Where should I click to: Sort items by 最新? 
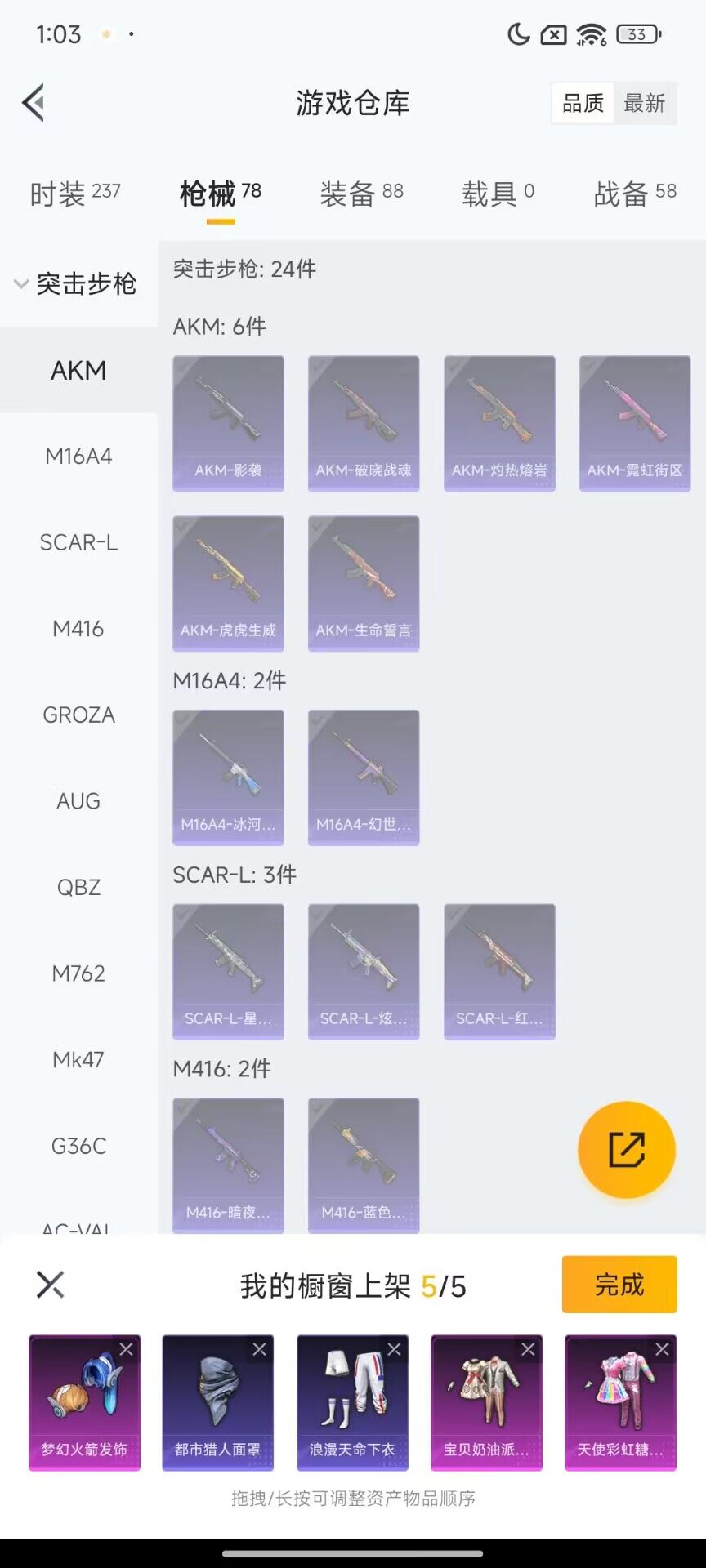point(645,103)
